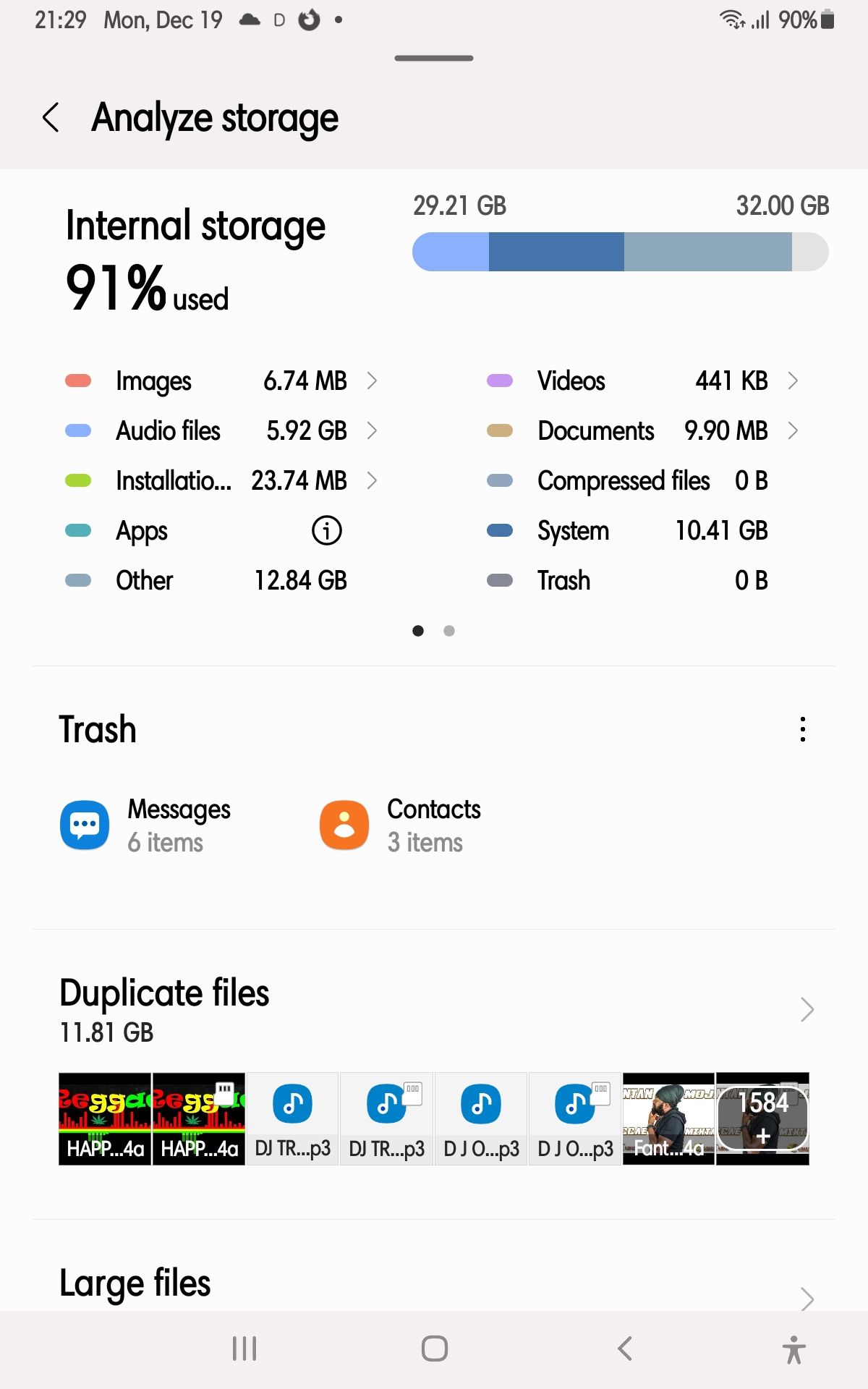Open Trash section overflow menu
Viewport: 868px width, 1389px height.
802,729
